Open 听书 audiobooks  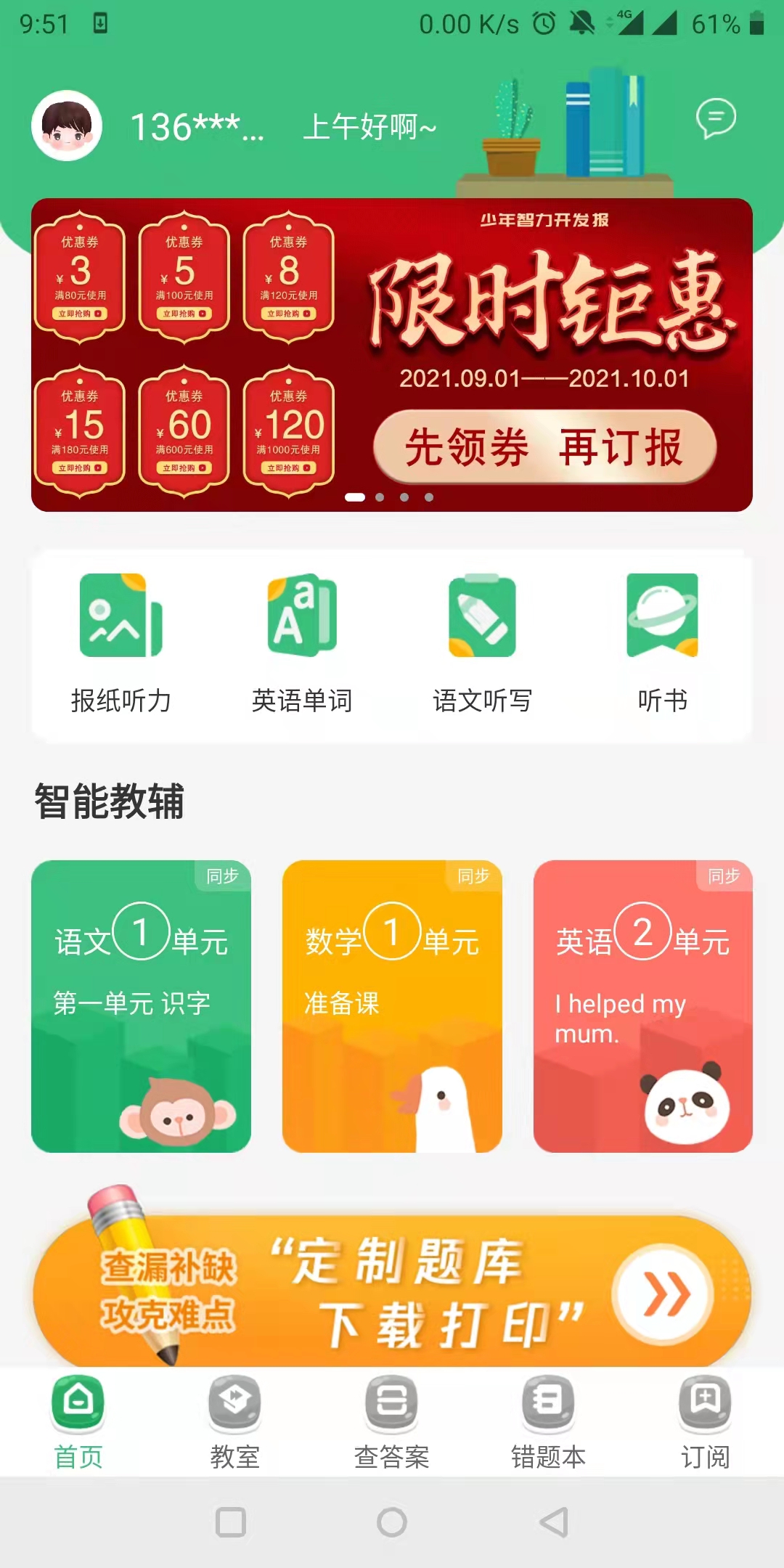coord(662,644)
